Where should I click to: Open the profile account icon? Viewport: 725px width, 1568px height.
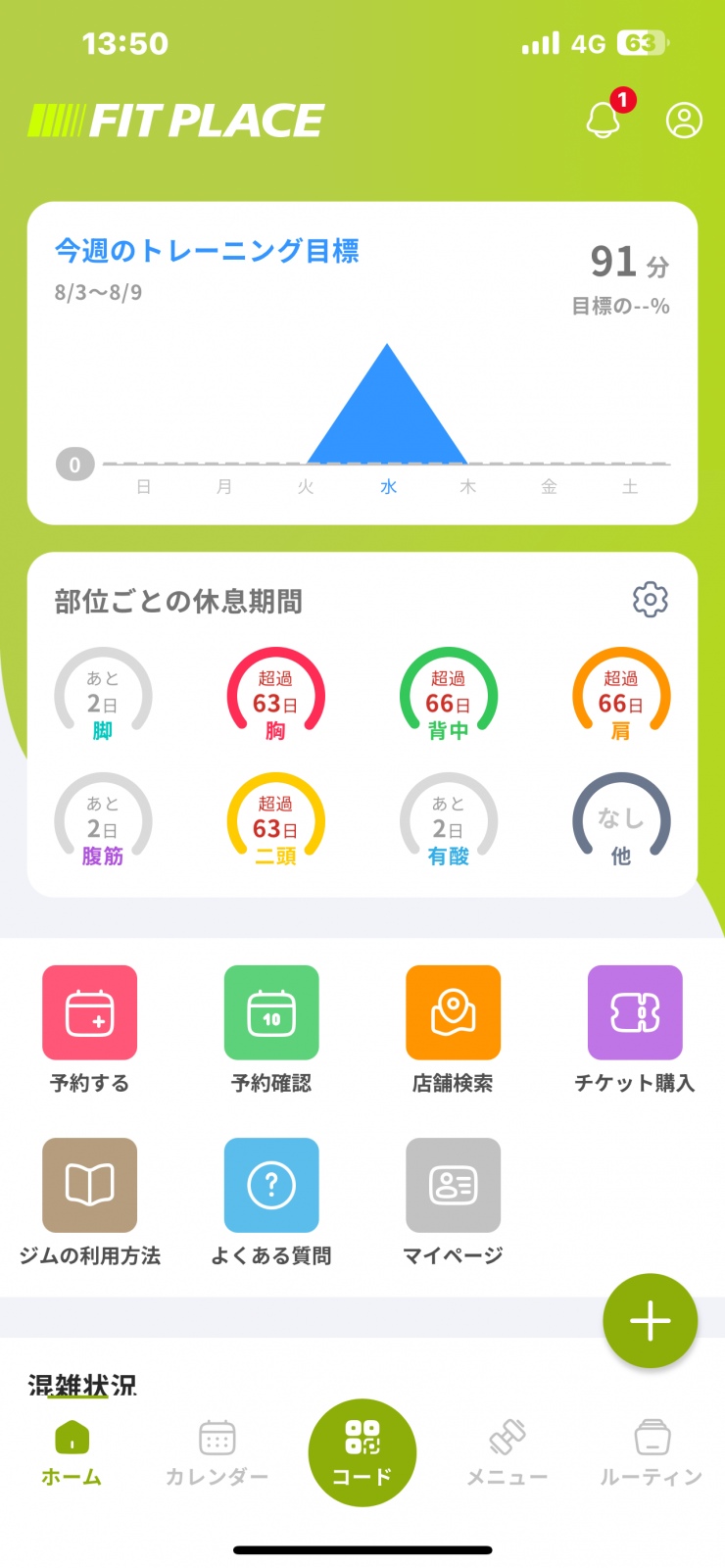tap(684, 120)
